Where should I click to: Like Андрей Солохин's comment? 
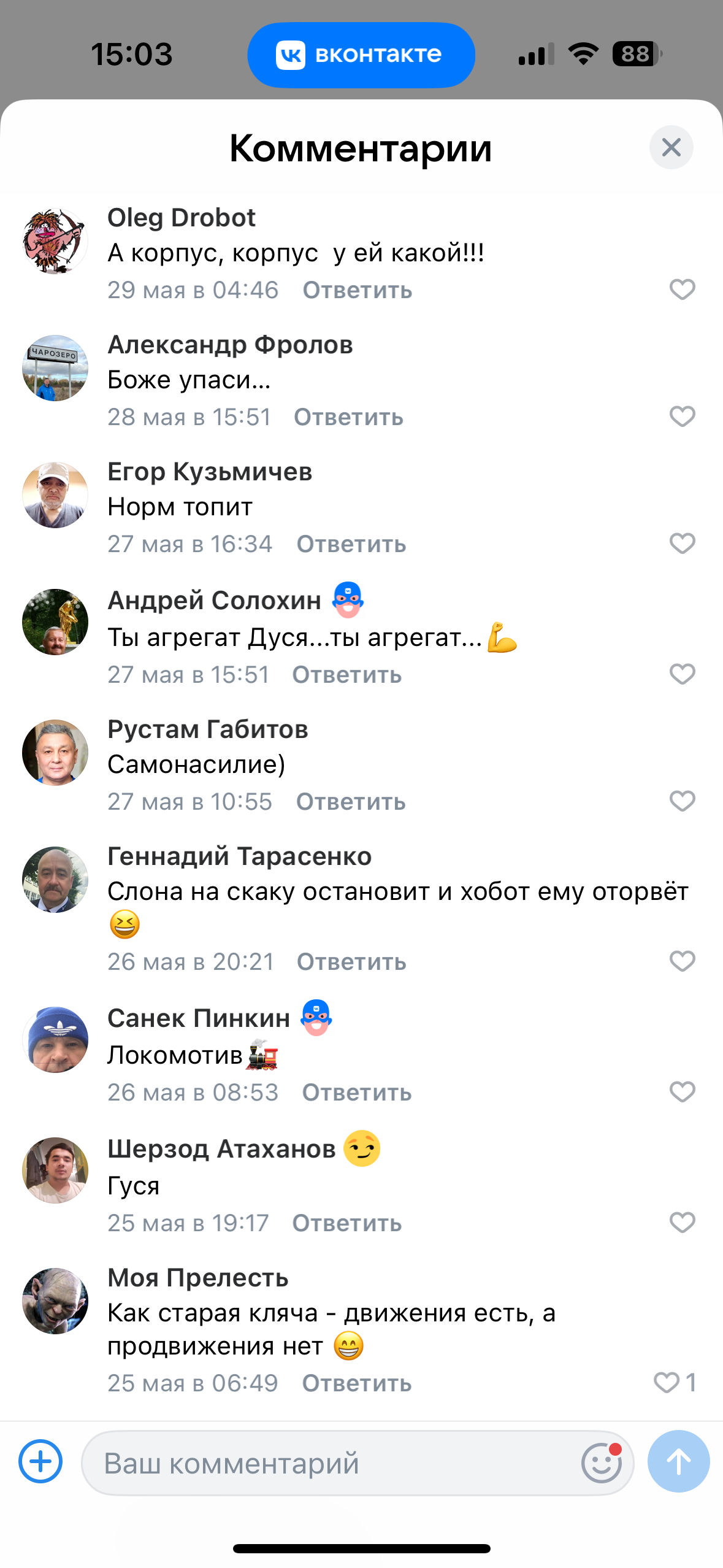pos(682,674)
